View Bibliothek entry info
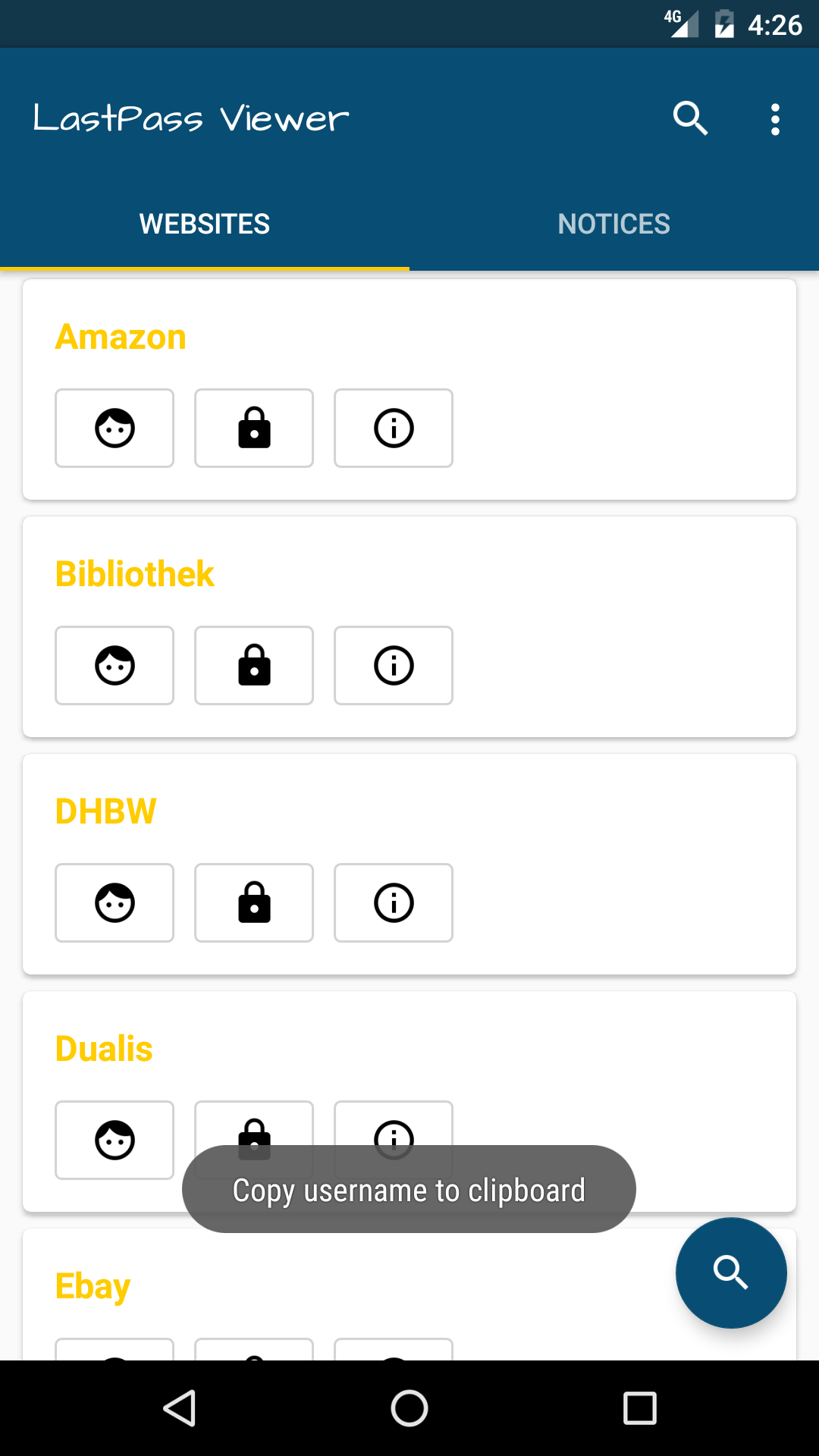 pos(394,666)
